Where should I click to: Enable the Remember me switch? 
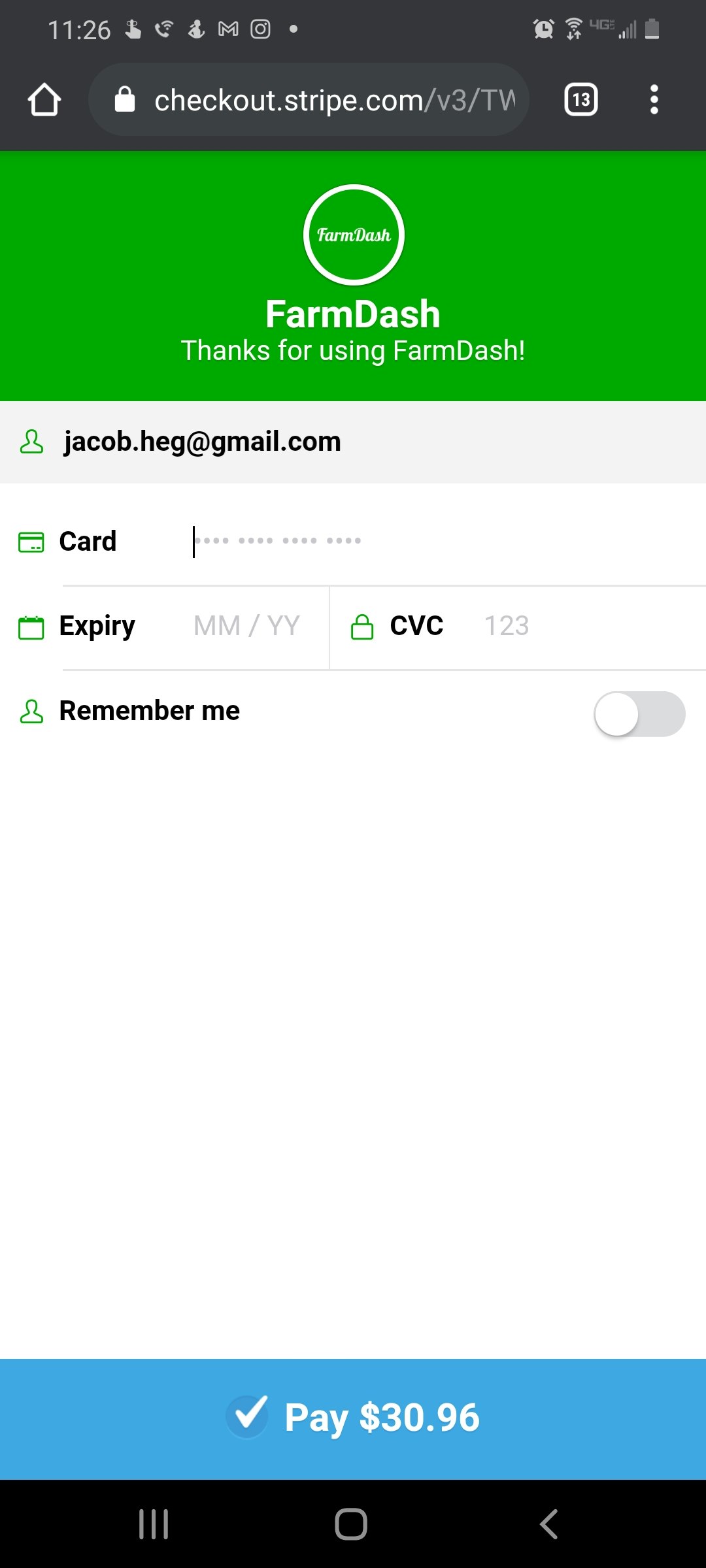639,713
